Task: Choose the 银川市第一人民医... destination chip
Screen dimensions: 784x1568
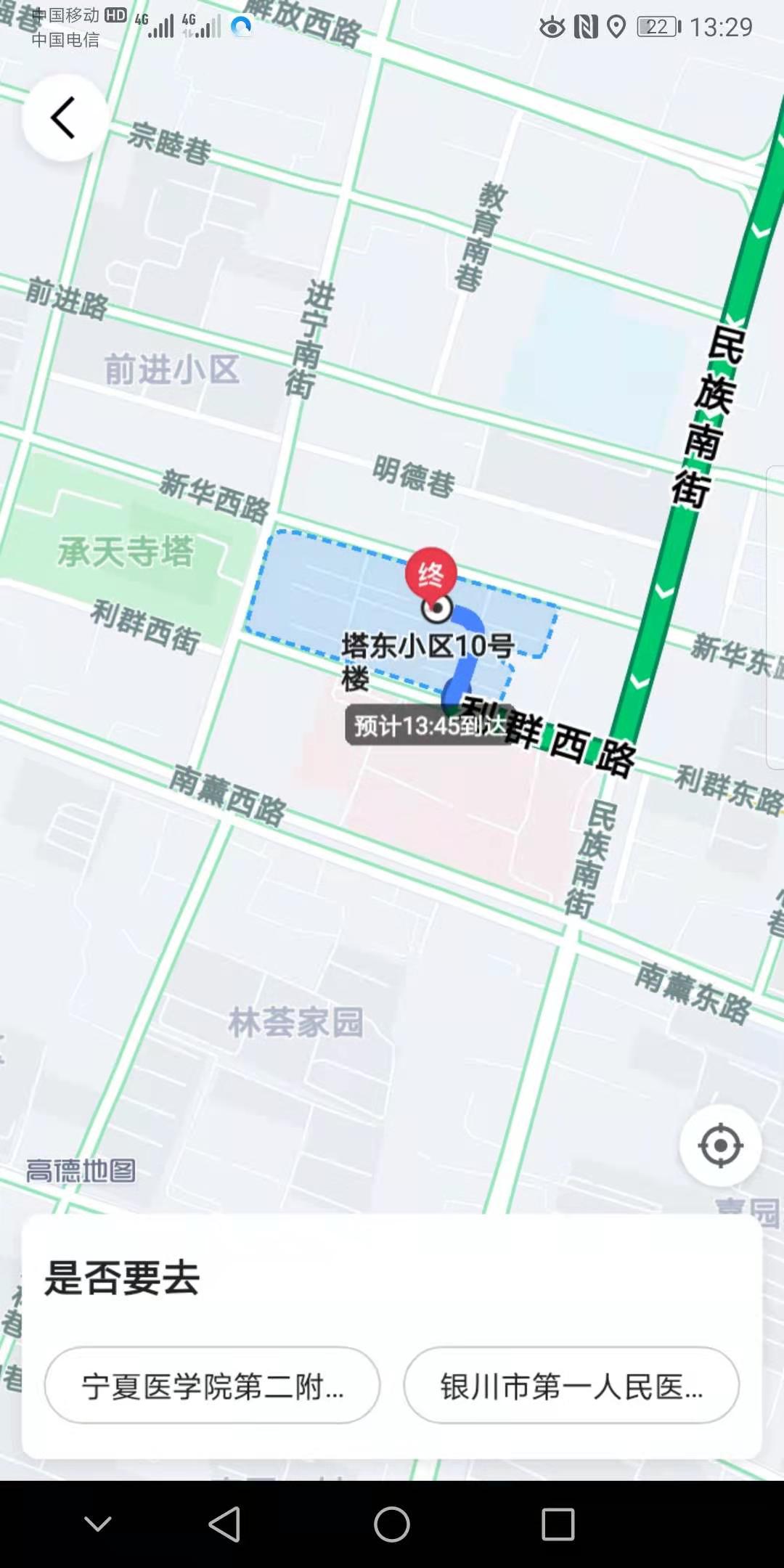Action: coord(571,1385)
